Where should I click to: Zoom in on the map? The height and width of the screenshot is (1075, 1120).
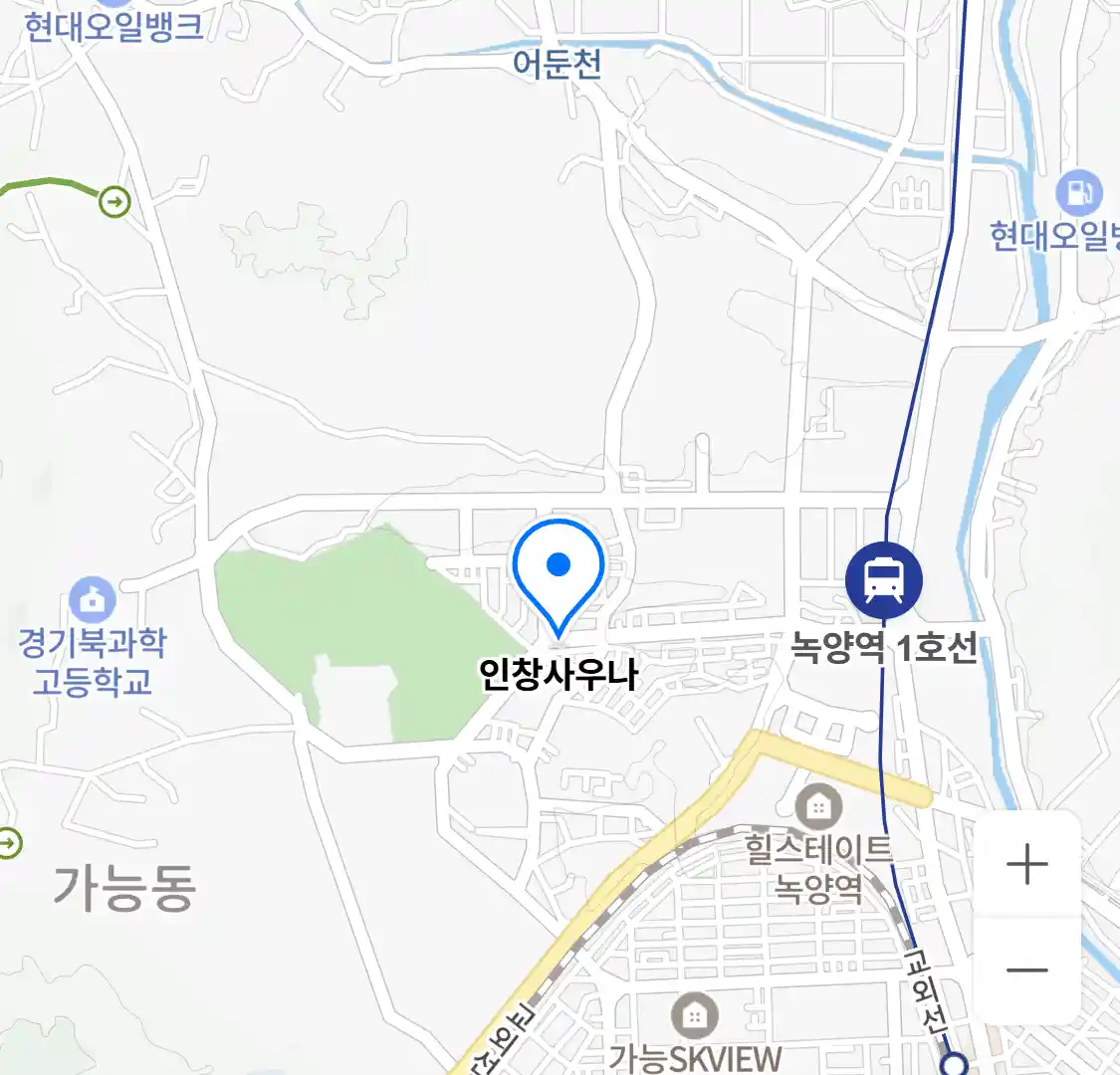coord(1026,864)
